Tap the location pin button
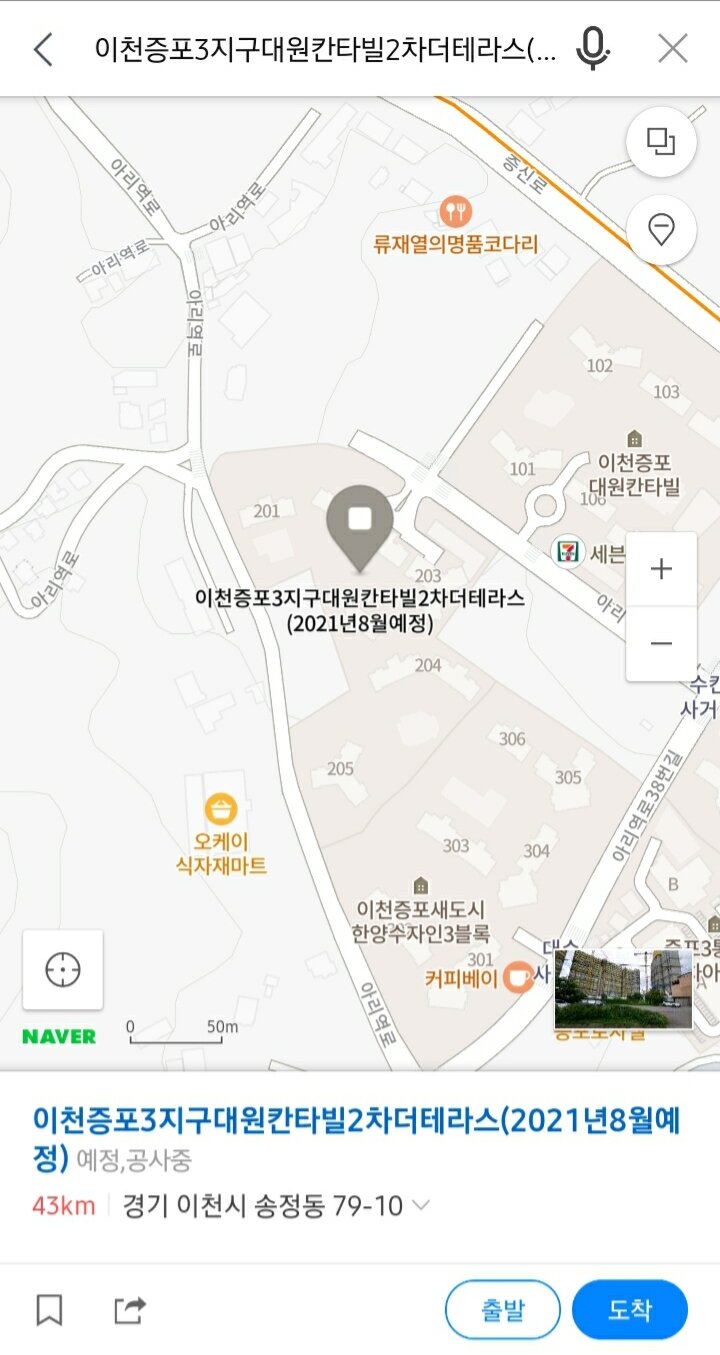Screen dimensions: 720x1355 [x=661, y=230]
